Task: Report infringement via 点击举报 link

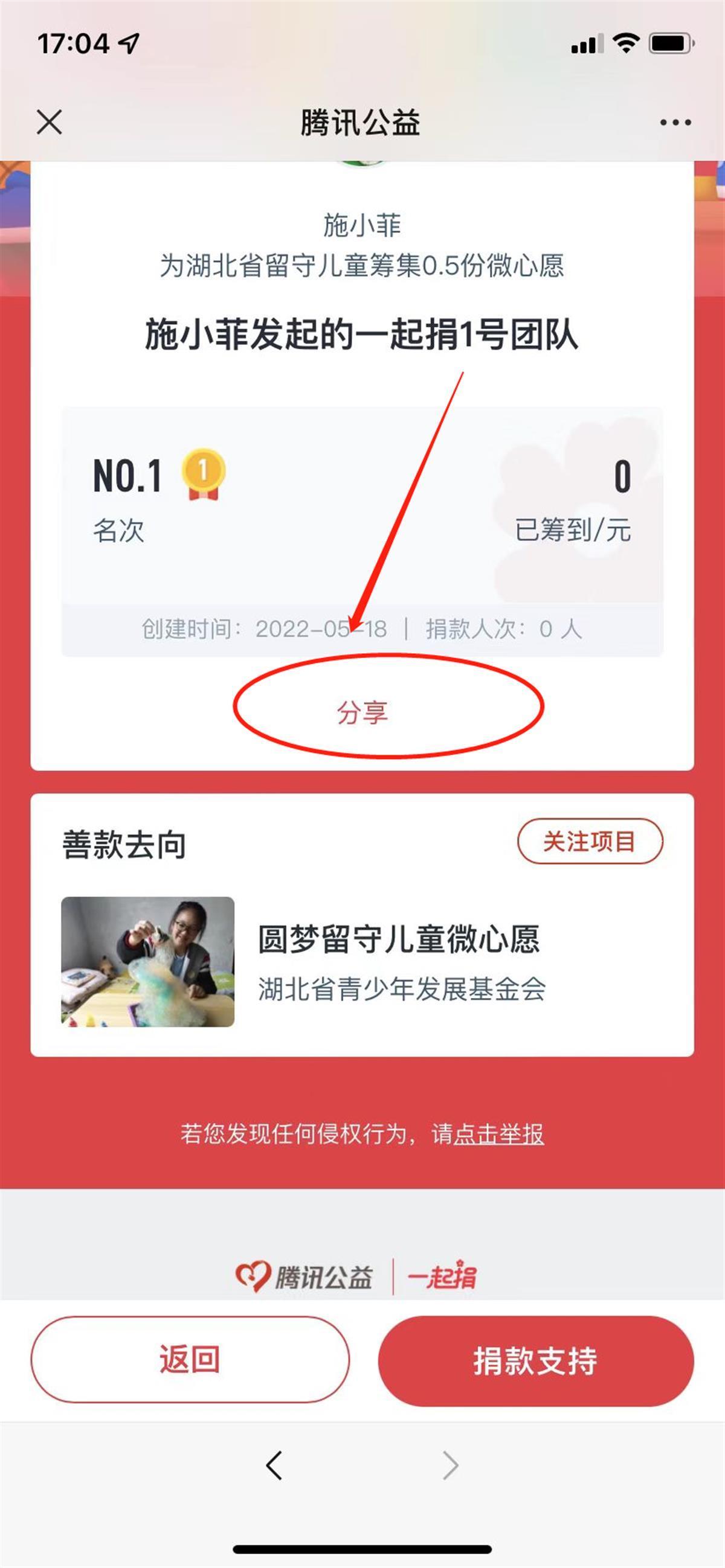Action: click(498, 1133)
